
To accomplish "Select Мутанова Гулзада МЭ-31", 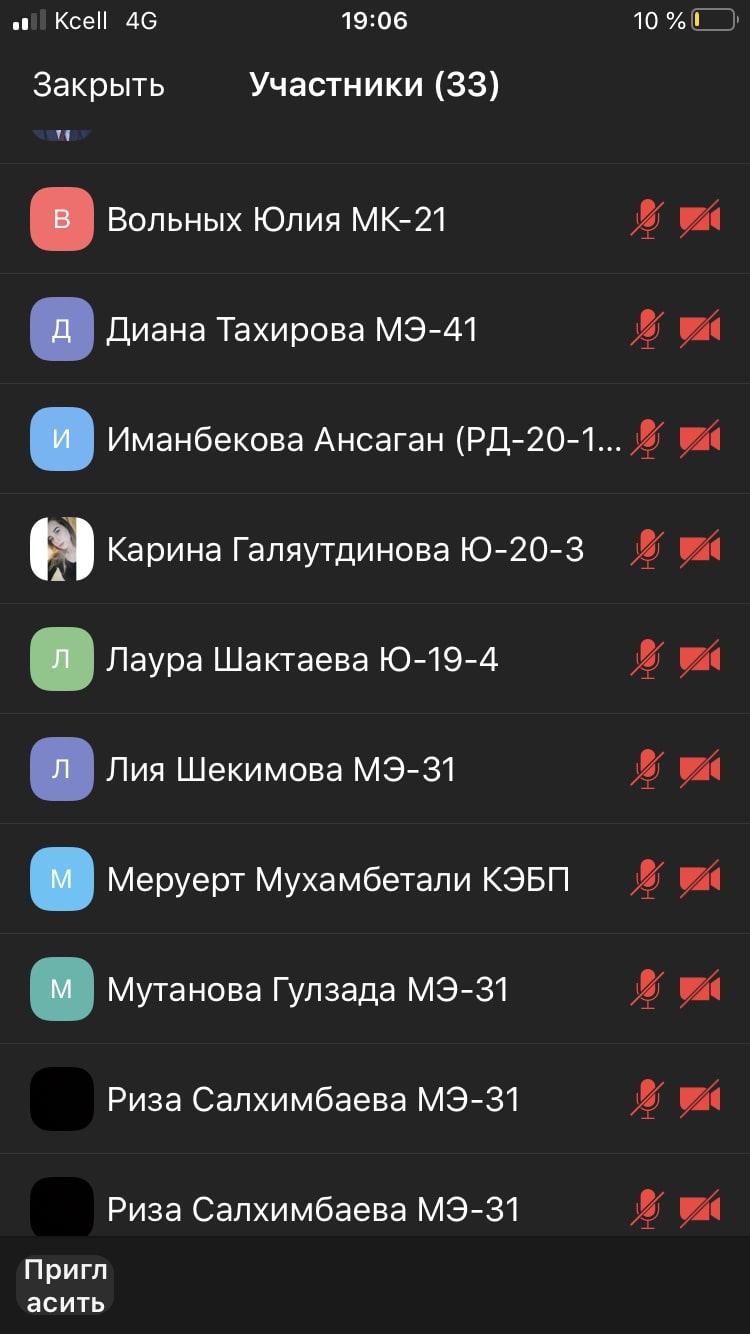I will tap(308, 989).
